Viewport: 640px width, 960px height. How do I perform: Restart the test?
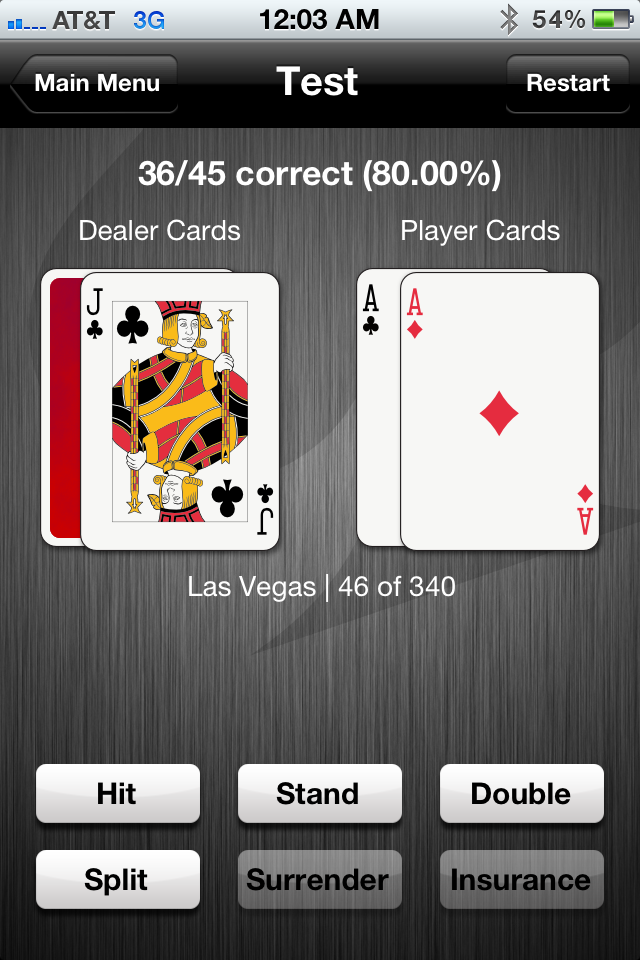point(567,83)
